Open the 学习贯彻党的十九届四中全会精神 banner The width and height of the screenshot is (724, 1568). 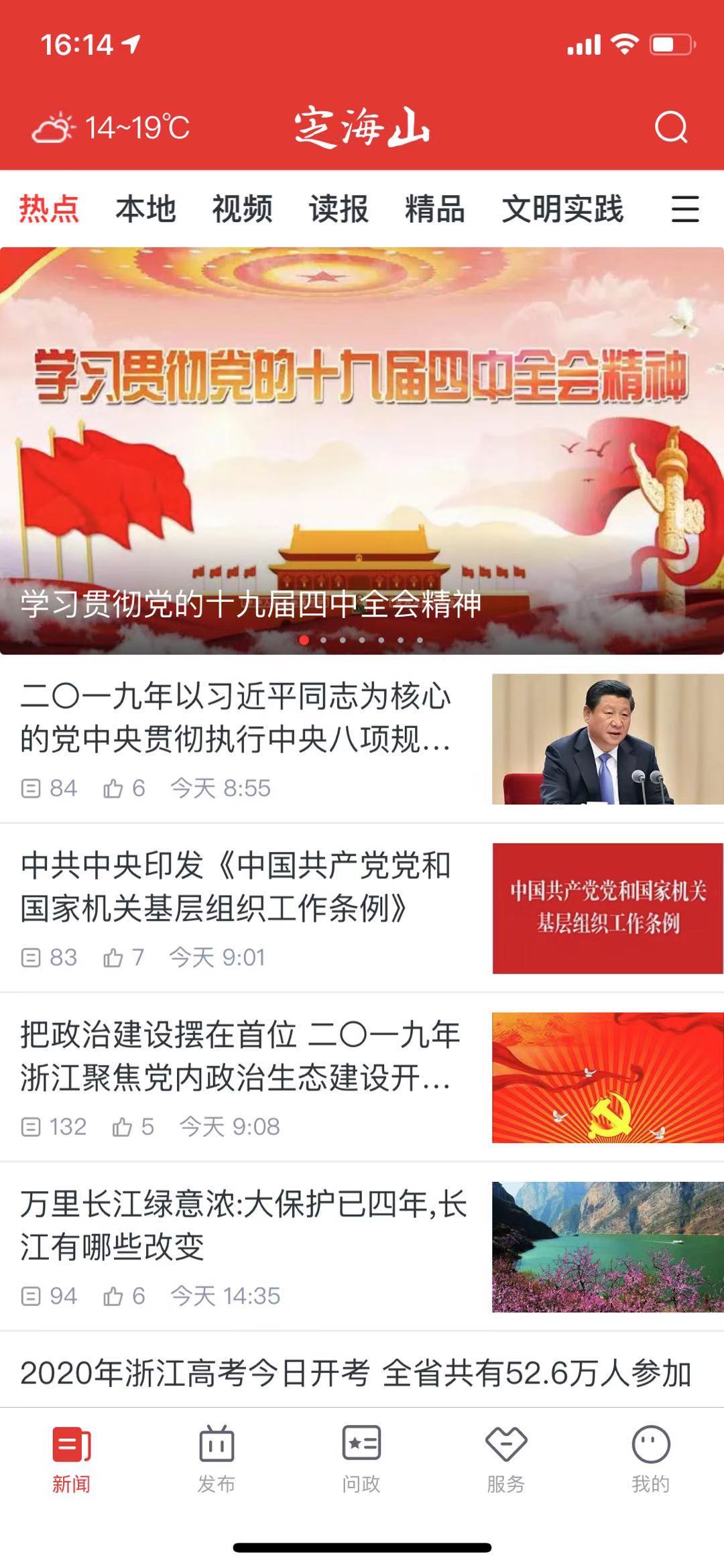[x=362, y=449]
